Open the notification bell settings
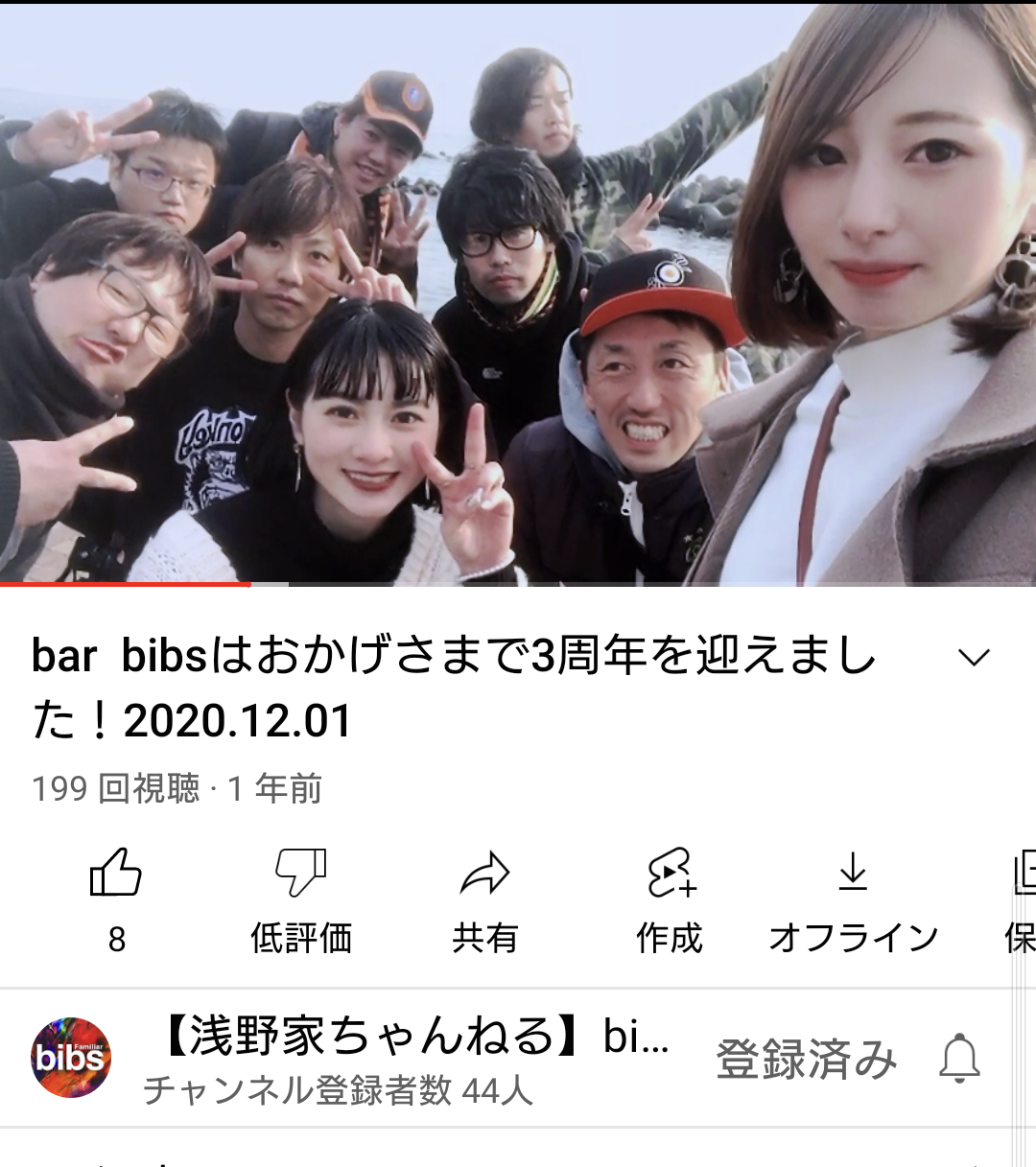1036x1167 pixels. coord(959,1059)
